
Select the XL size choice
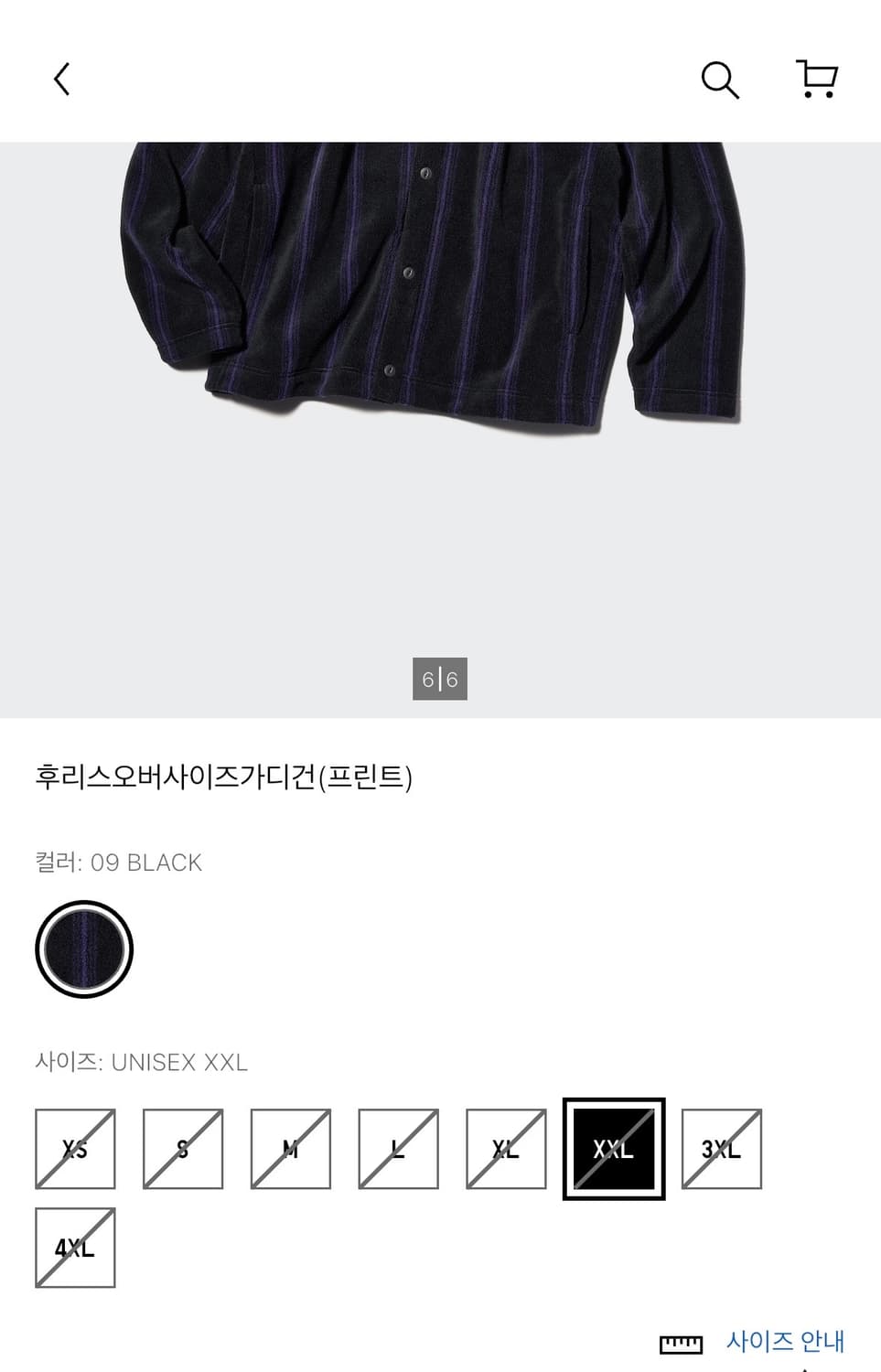506,1148
